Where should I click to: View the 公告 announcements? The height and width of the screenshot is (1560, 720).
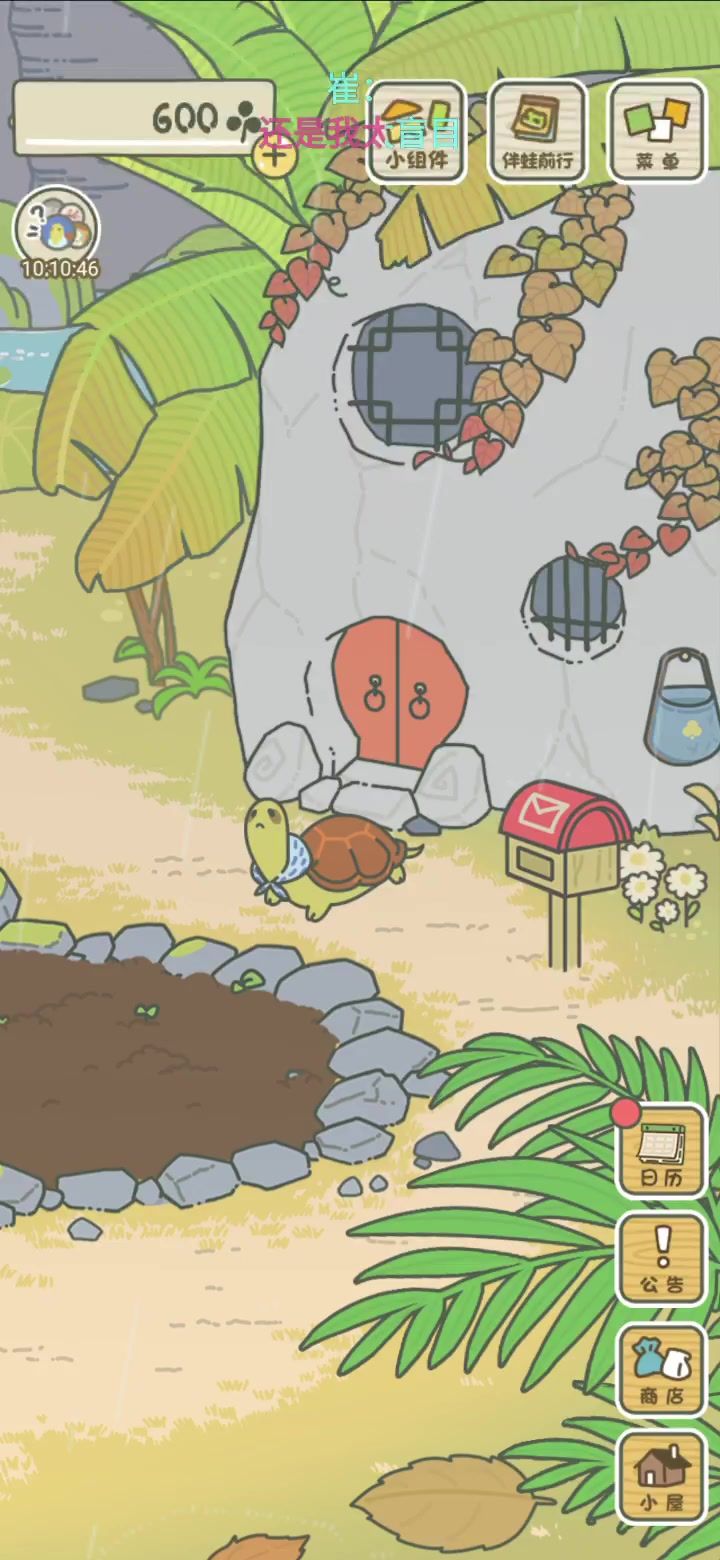(661, 1259)
